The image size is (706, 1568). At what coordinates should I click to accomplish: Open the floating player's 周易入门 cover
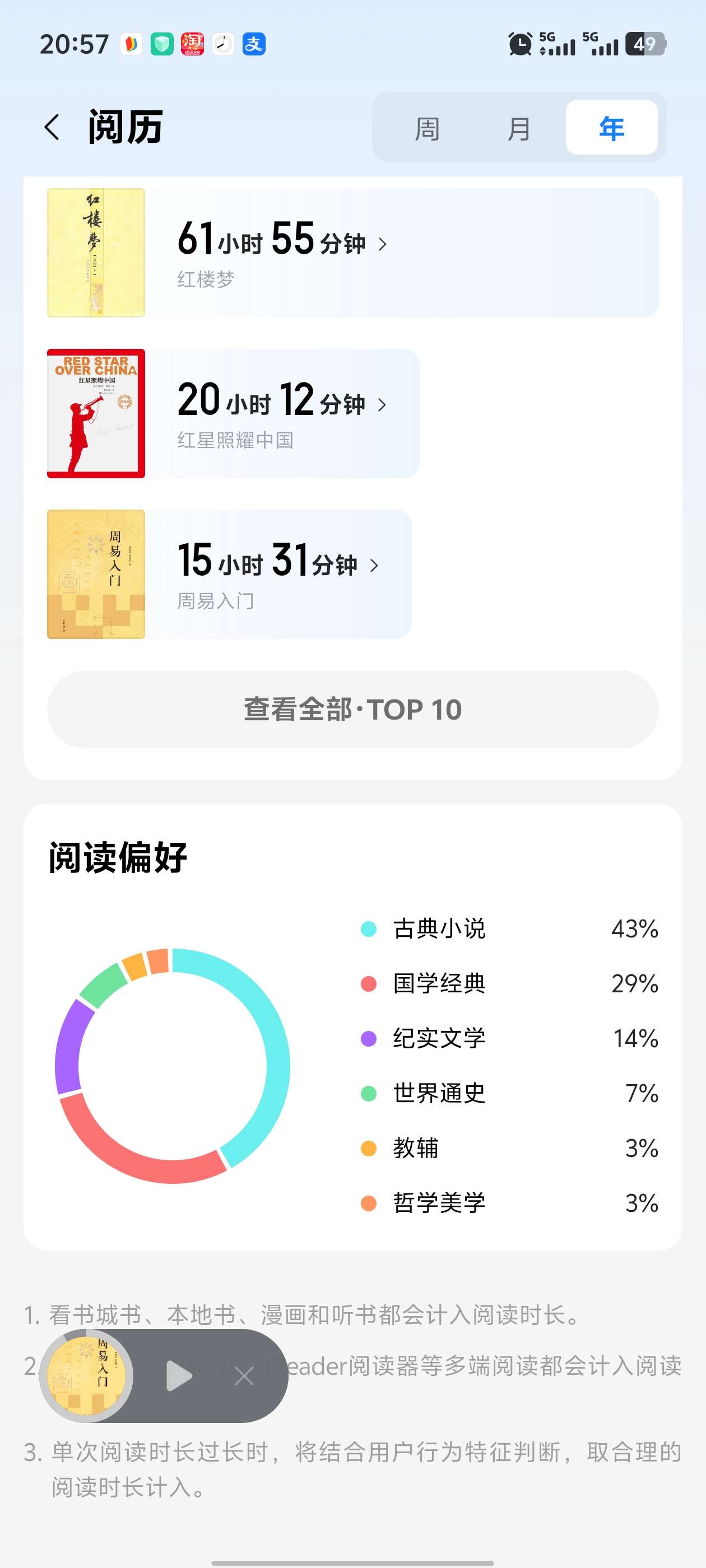[x=86, y=1376]
